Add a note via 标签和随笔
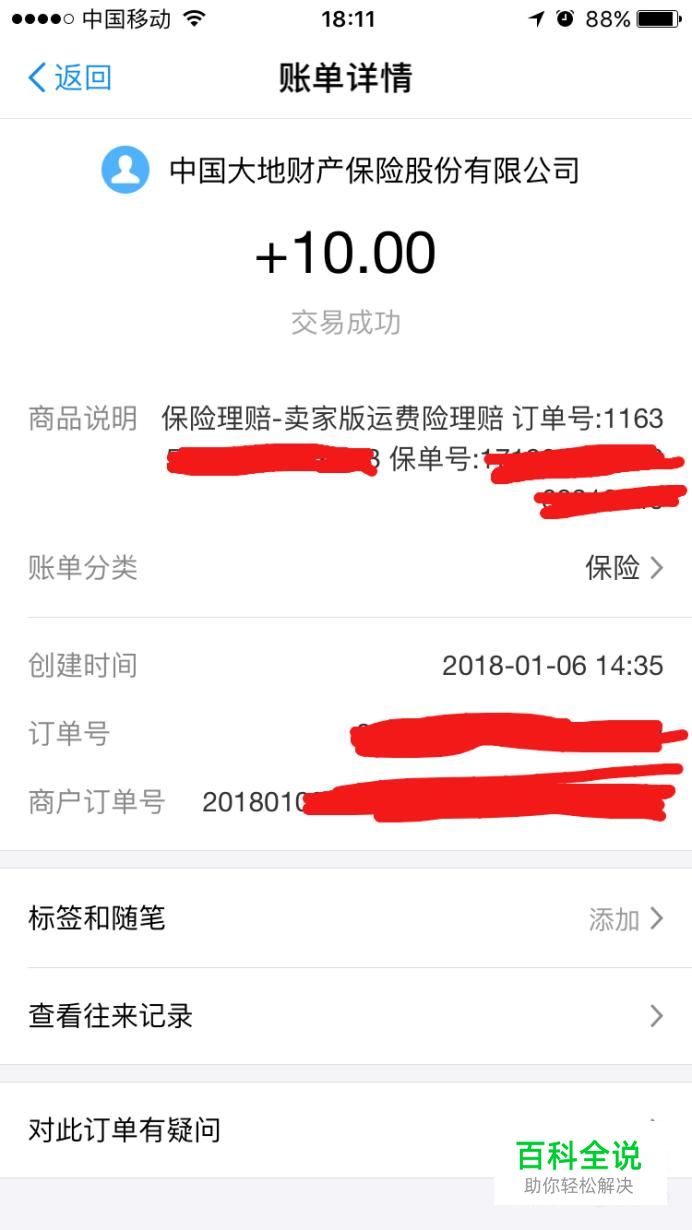This screenshot has width=692, height=1230. point(346,918)
